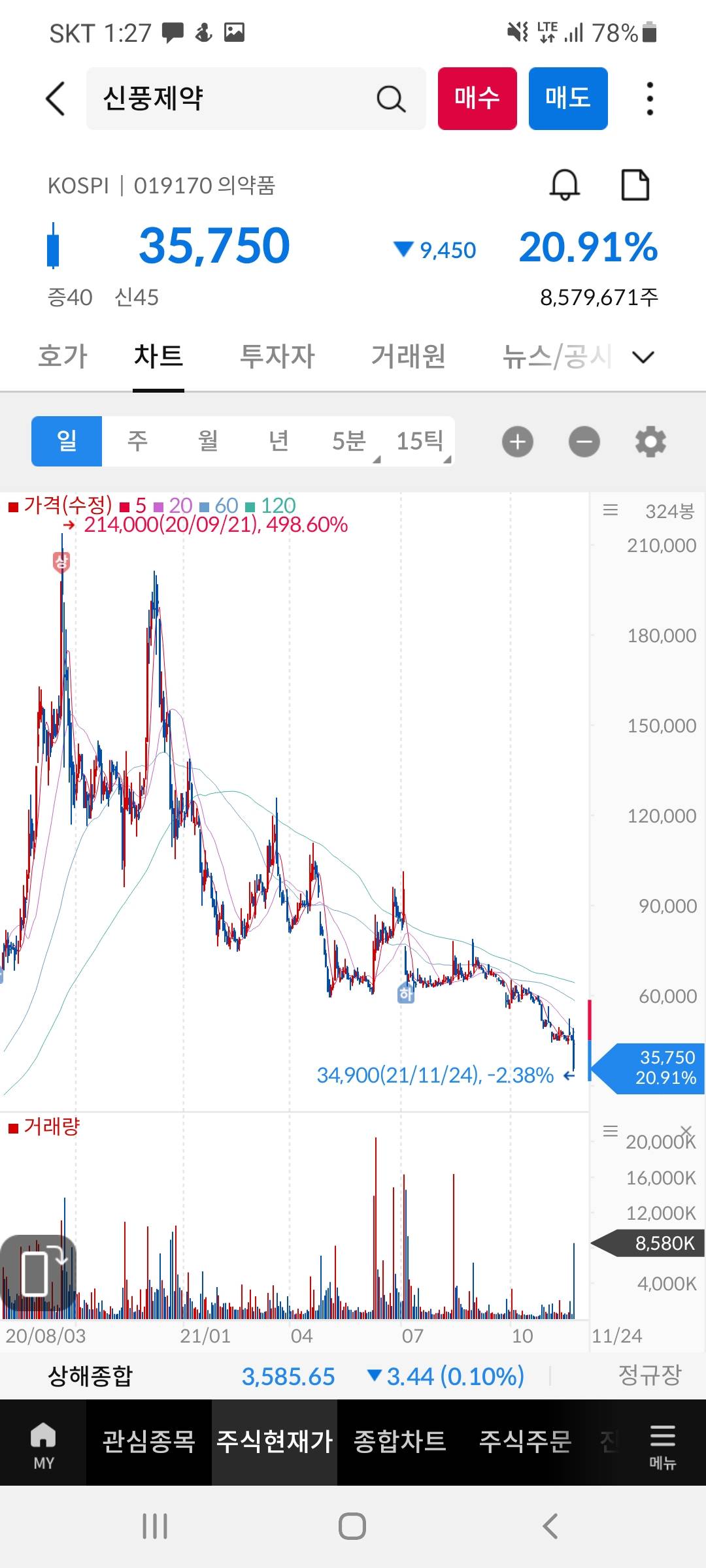
Task: Set a price alert with the bell icon
Action: 564,185
